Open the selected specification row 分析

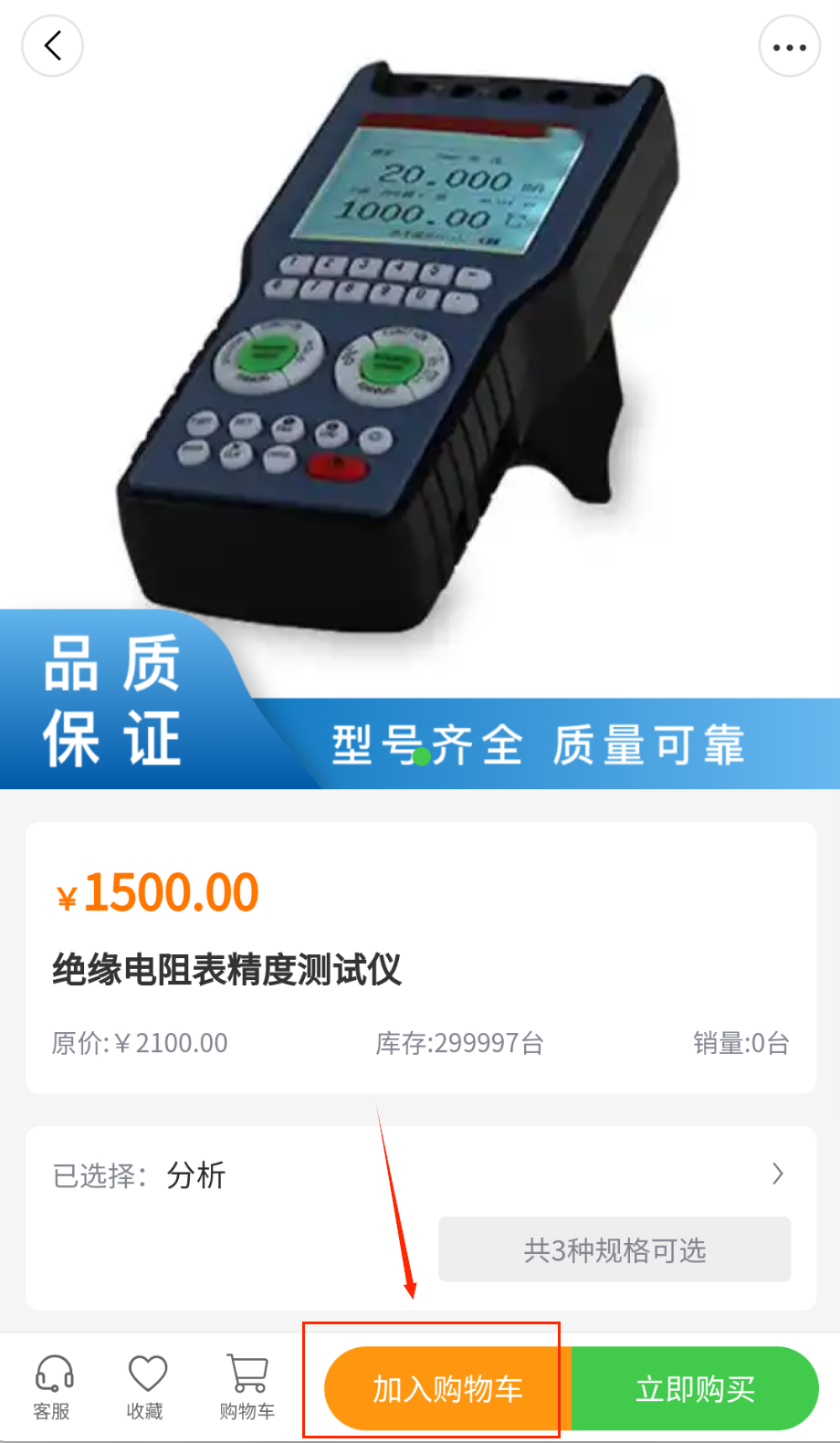click(420, 1174)
